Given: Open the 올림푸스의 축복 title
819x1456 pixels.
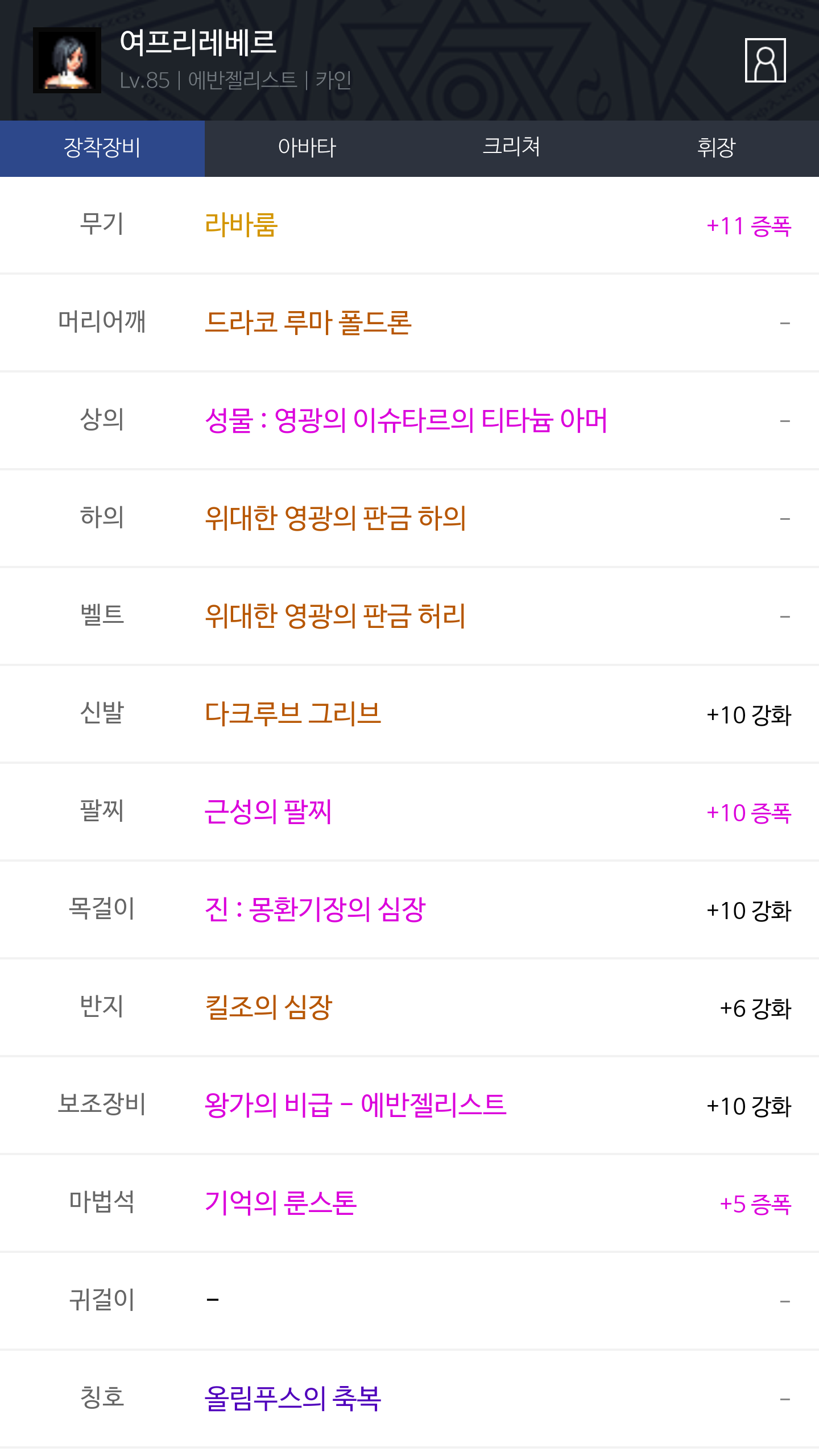Looking at the screenshot, I should 293,1399.
